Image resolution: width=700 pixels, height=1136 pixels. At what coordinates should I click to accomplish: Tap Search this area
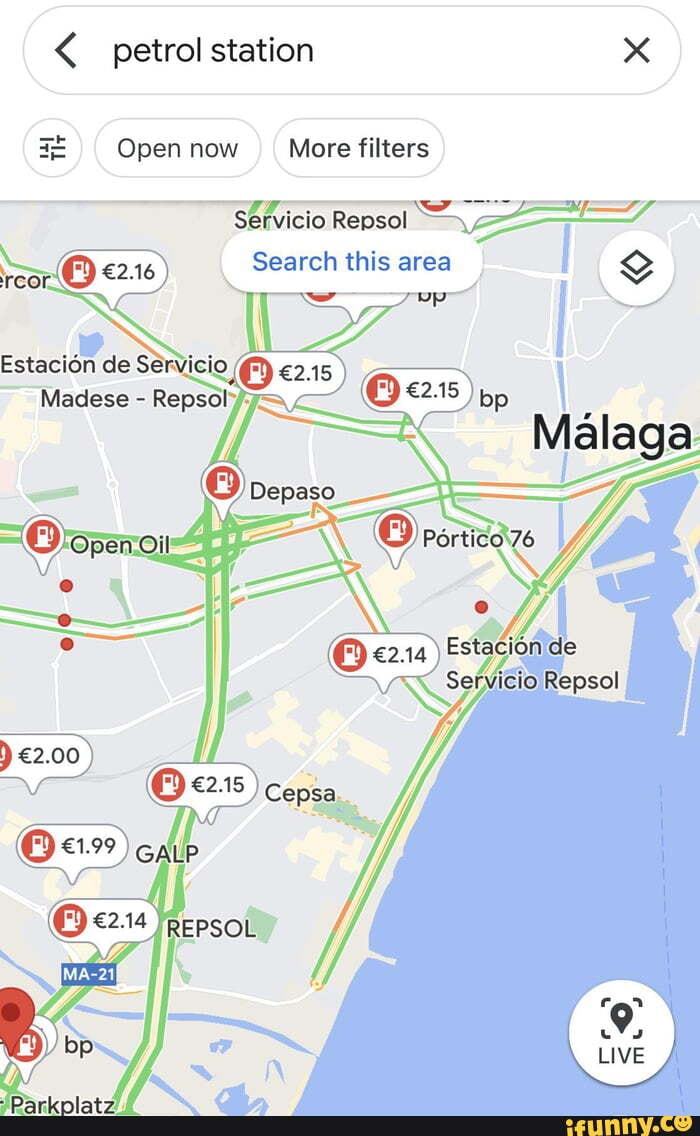(351, 262)
